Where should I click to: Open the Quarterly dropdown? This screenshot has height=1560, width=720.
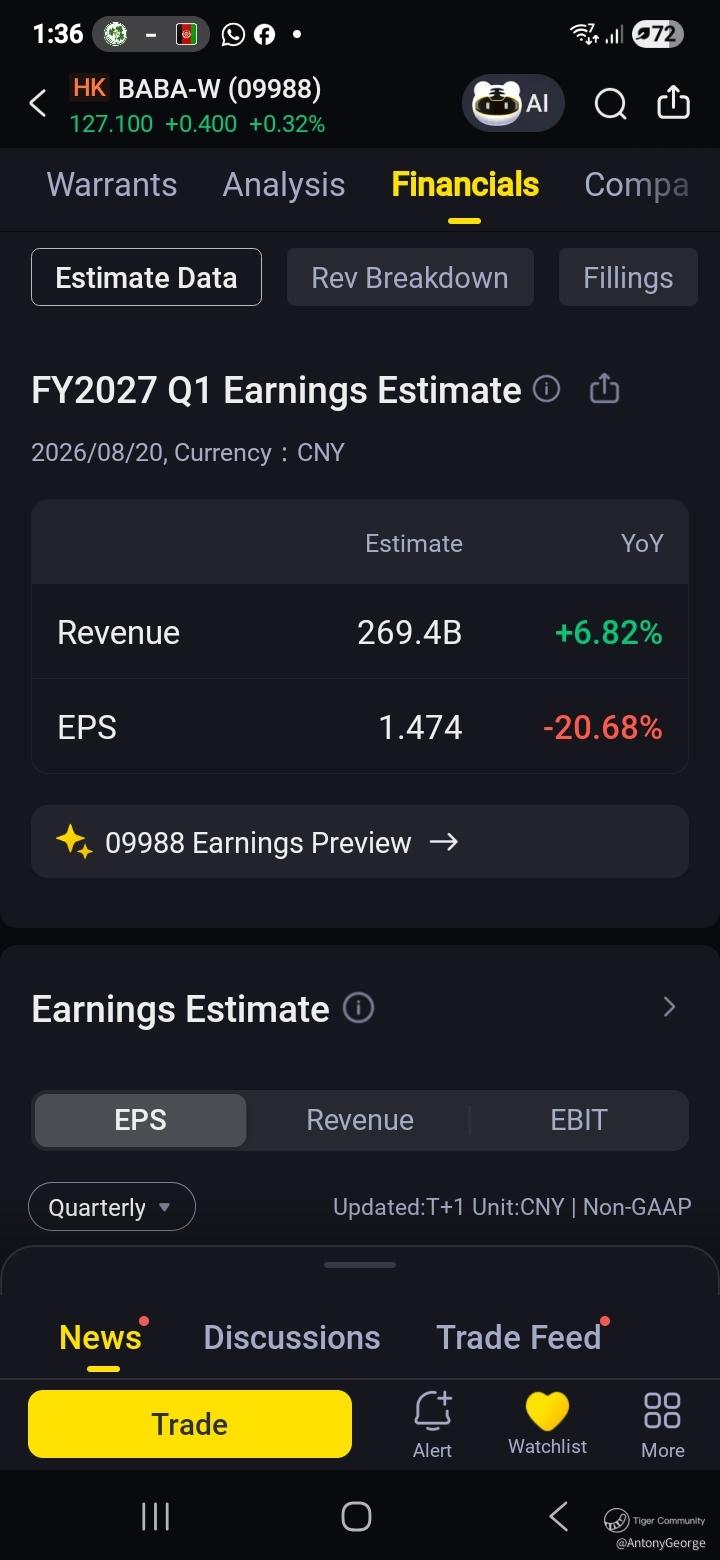[x=112, y=1207]
